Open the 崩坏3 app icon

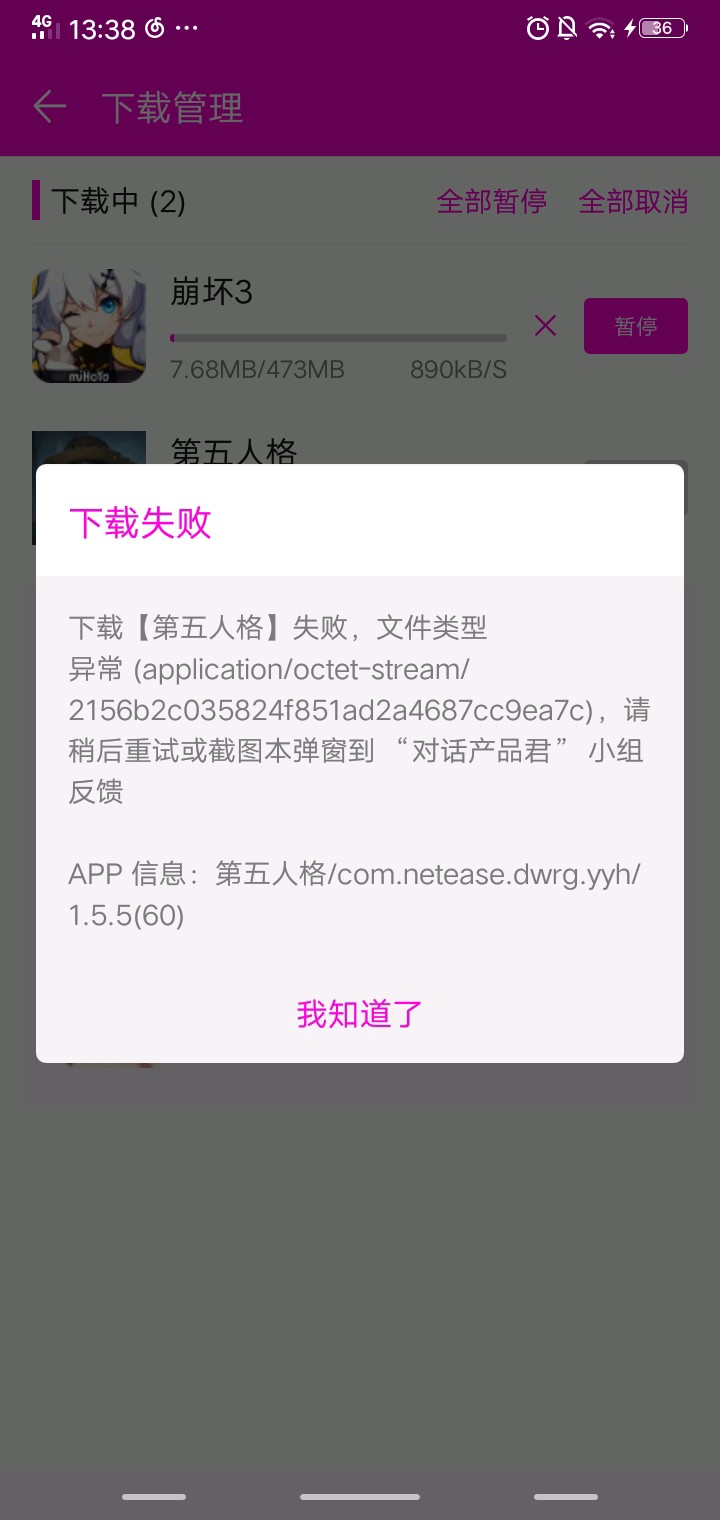89,325
